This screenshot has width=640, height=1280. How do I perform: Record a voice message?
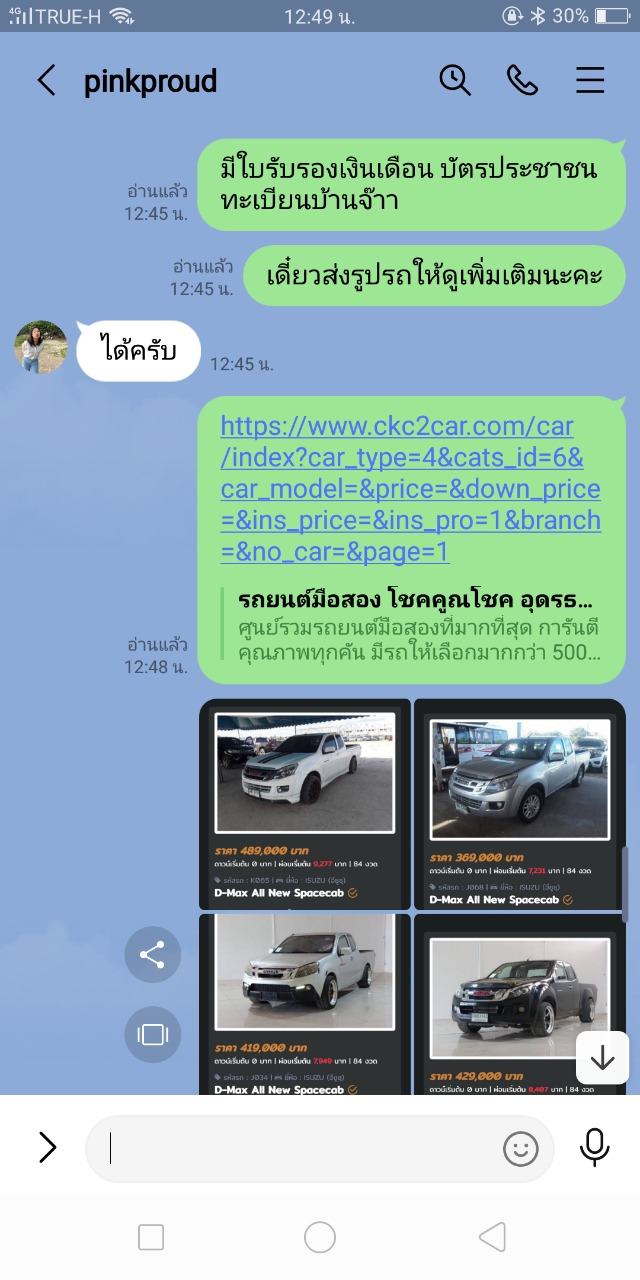tap(595, 1148)
